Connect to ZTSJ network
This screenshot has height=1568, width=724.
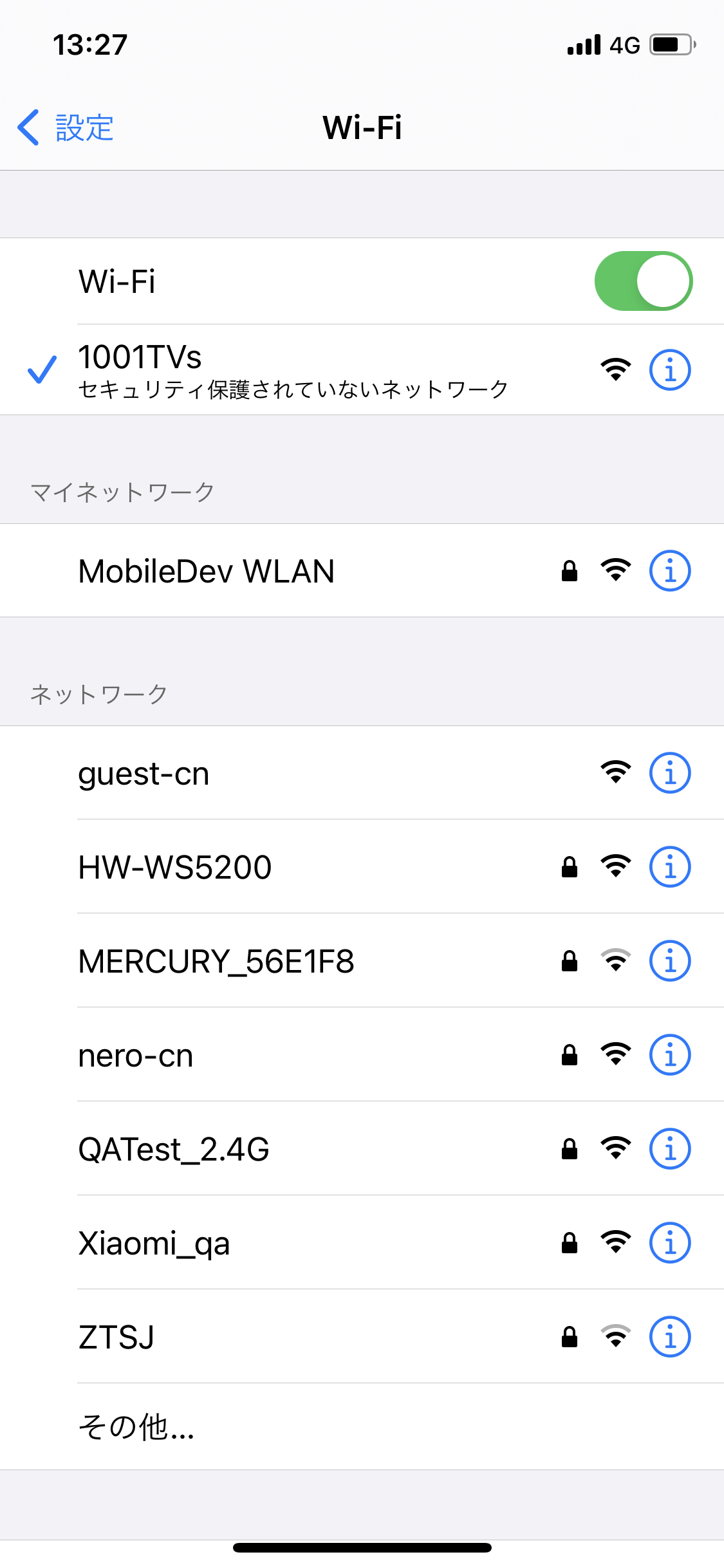pyautogui.click(x=362, y=1337)
